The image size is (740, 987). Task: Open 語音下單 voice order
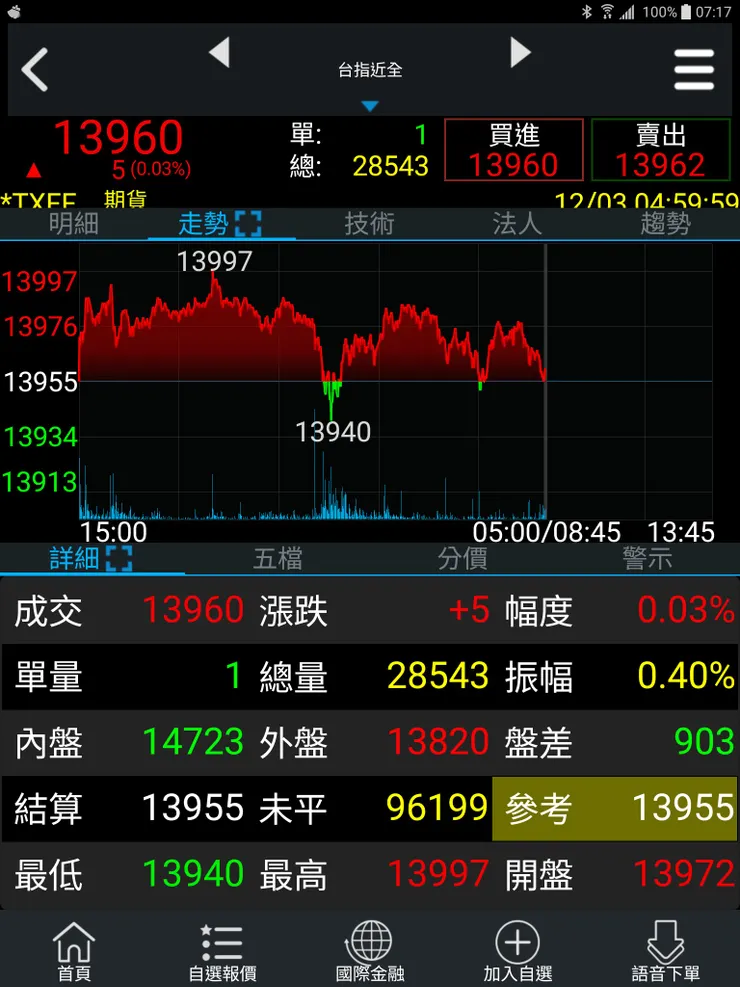(x=665, y=952)
